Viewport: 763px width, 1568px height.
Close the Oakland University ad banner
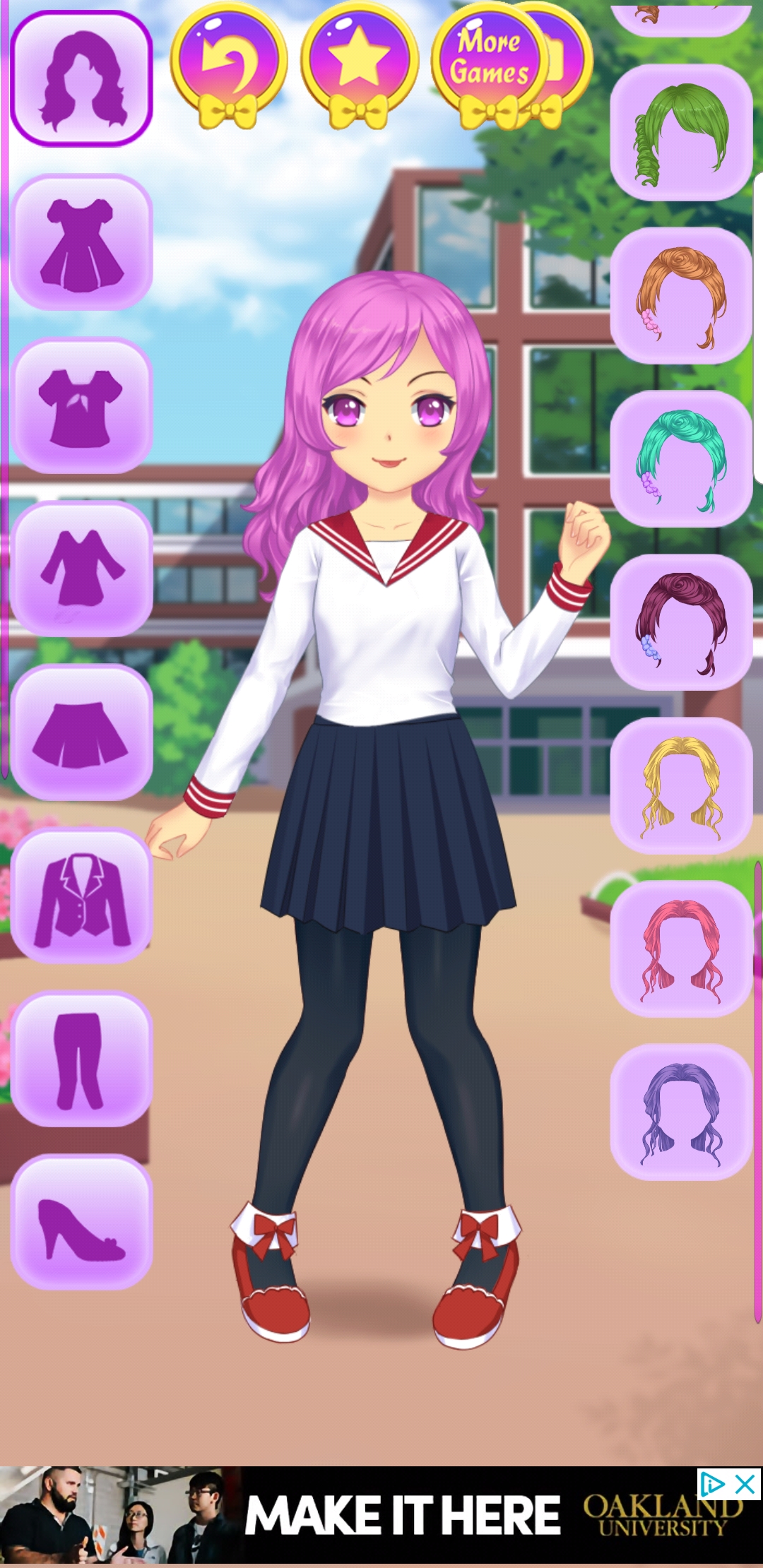pos(745,1485)
